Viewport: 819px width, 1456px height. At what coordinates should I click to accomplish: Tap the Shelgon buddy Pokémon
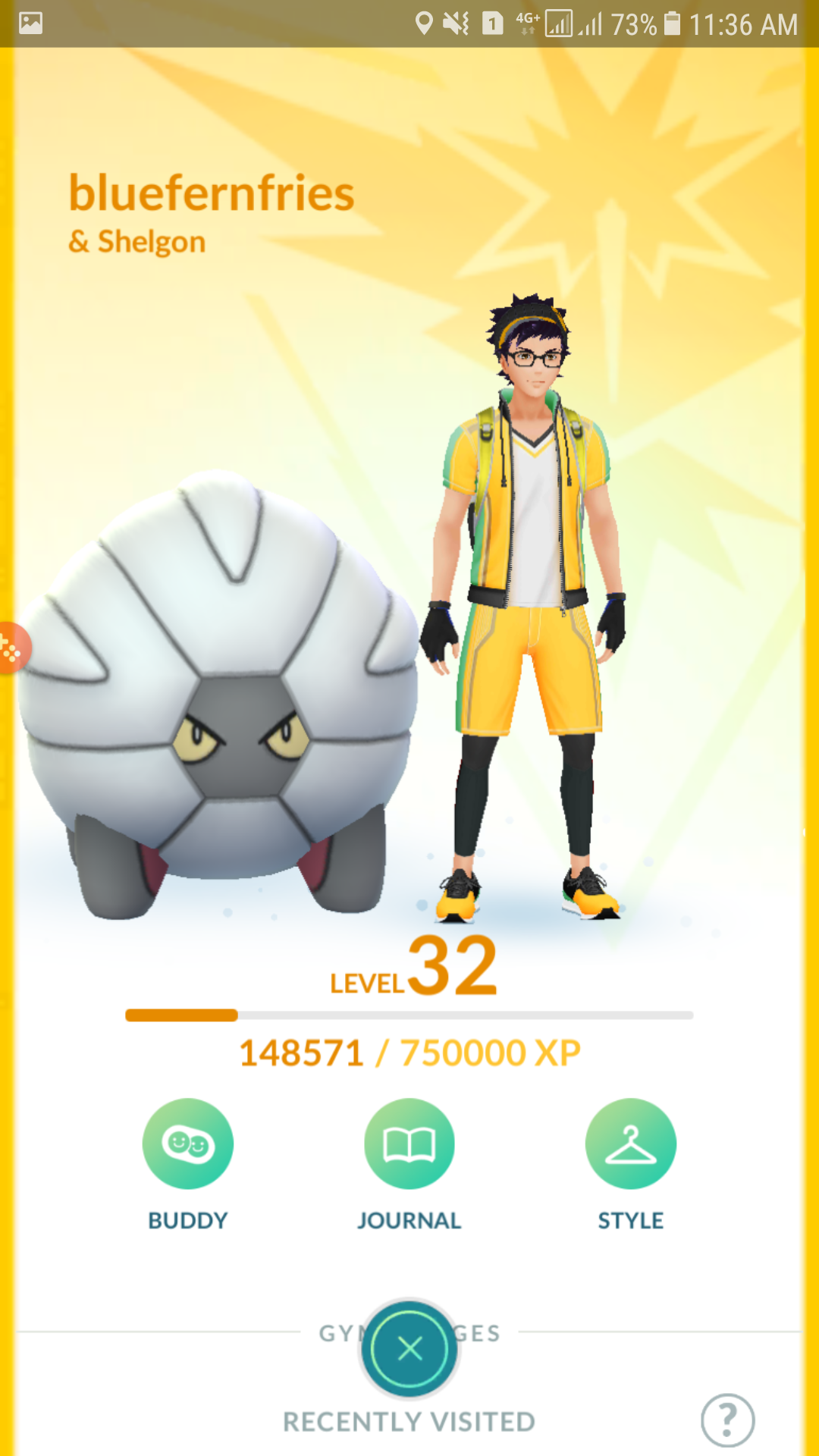(x=220, y=698)
